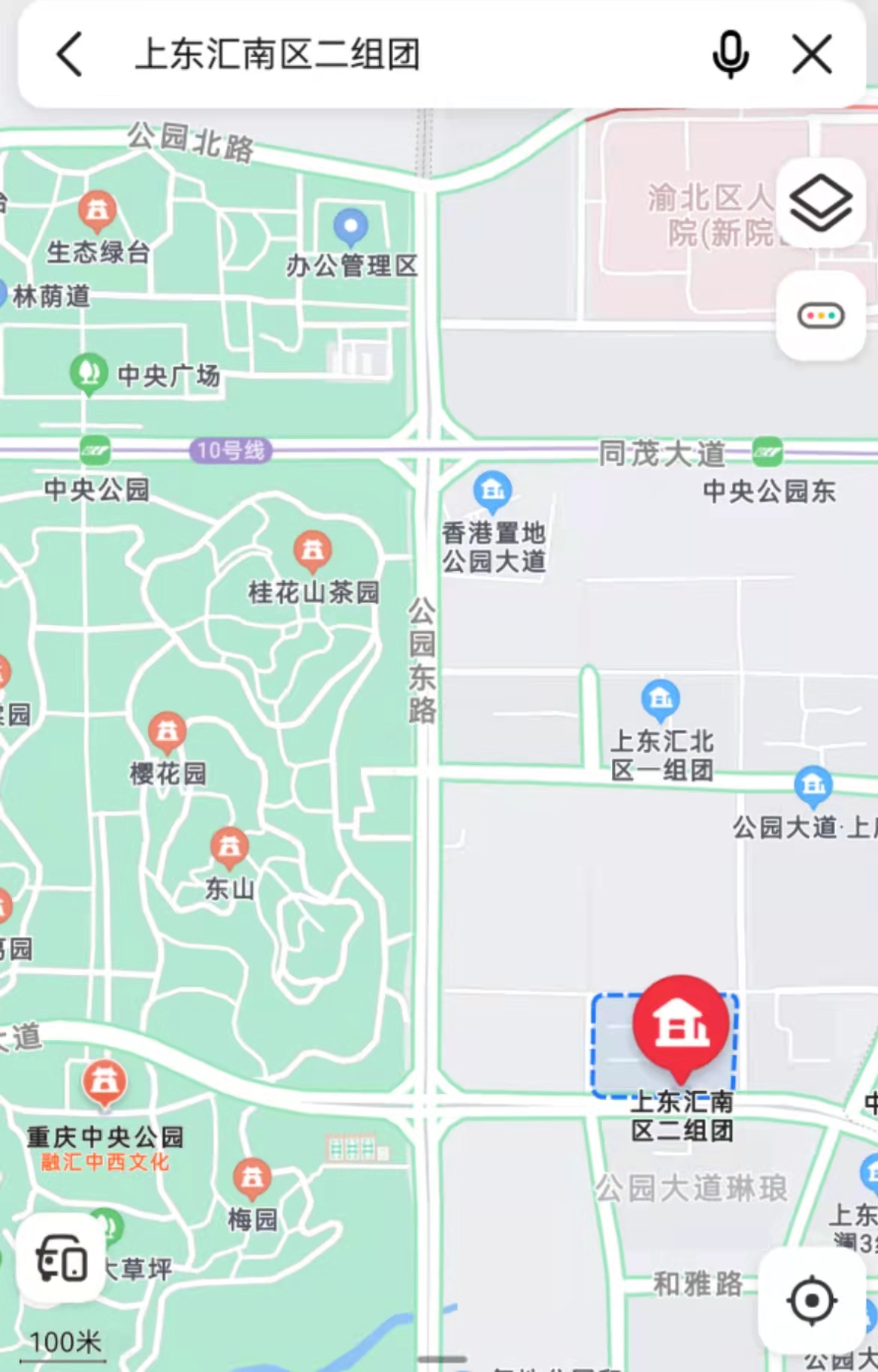Select the 上东汇北区一组团 marker
Screen dimensions: 878x1372
pyautogui.click(x=660, y=698)
